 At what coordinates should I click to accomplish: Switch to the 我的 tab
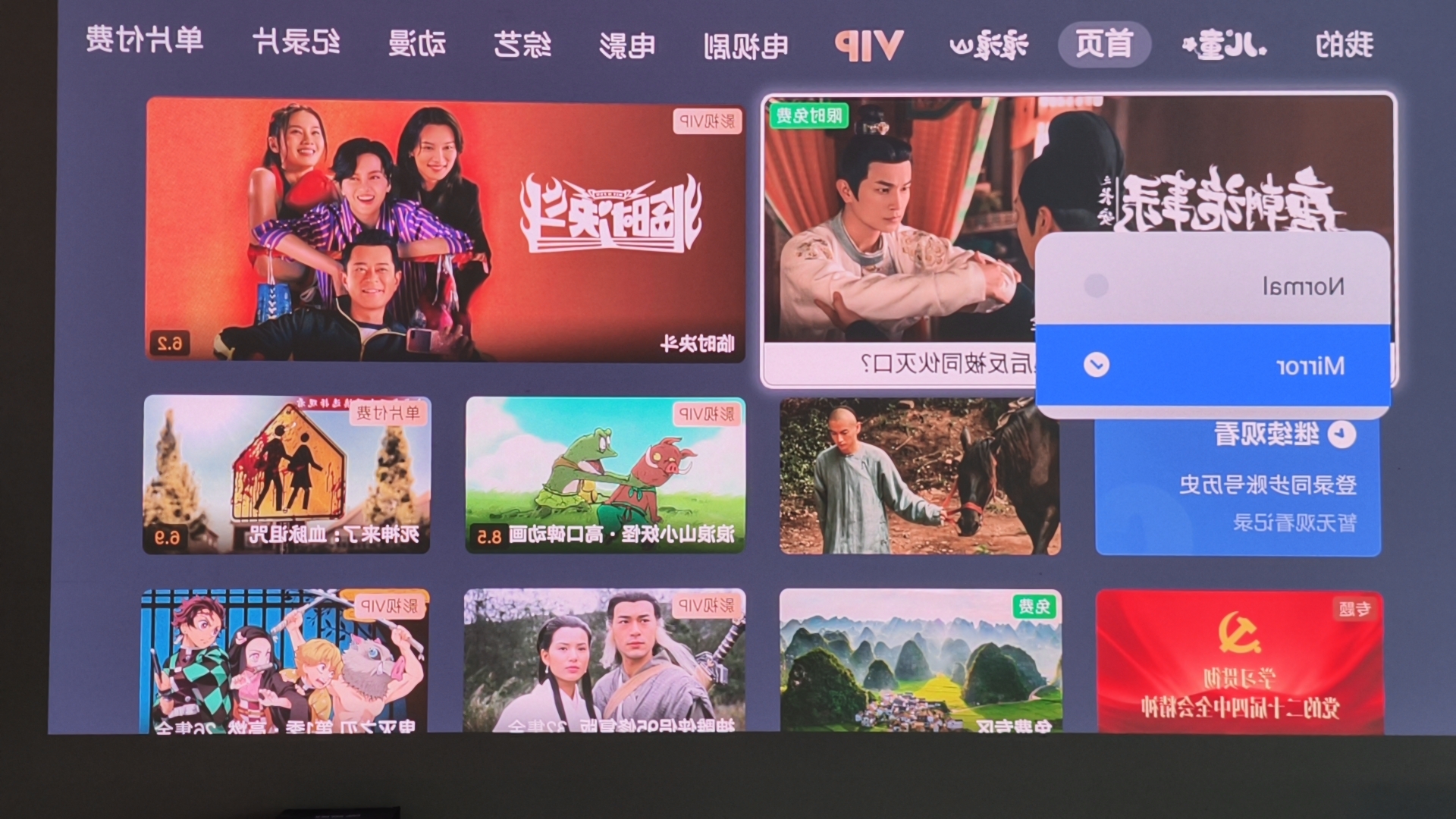[x=1344, y=44]
